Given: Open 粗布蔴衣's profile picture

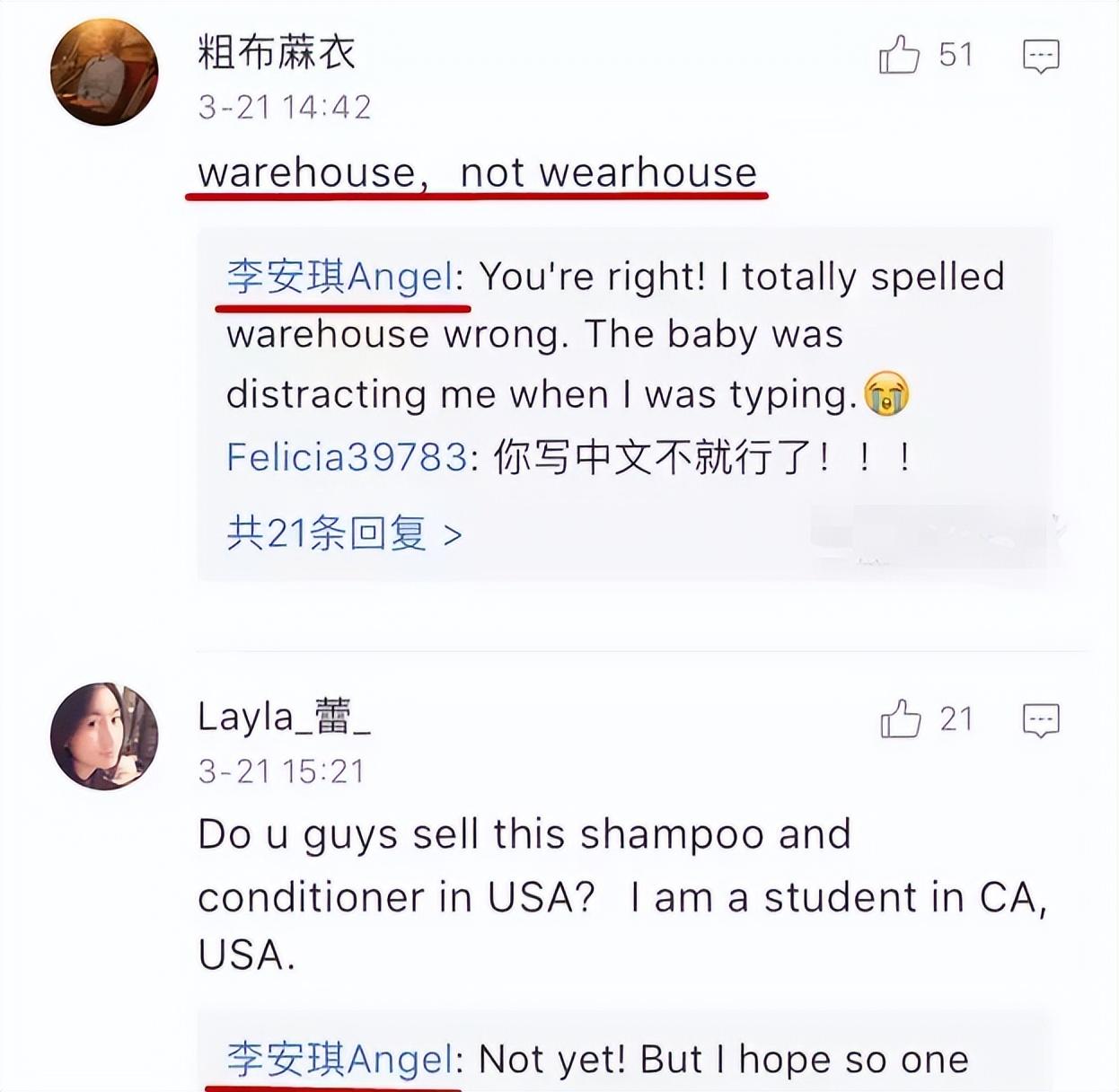Looking at the screenshot, I should point(104,73).
